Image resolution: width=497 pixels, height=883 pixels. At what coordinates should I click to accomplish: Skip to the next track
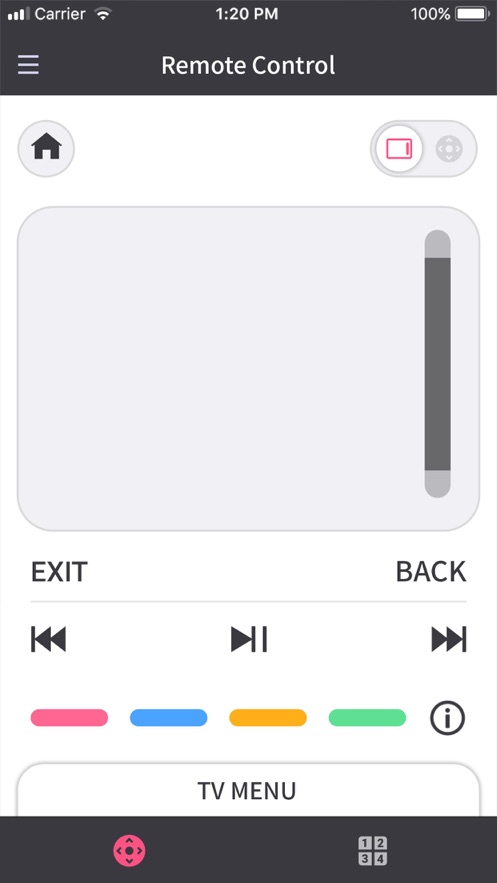pos(449,639)
